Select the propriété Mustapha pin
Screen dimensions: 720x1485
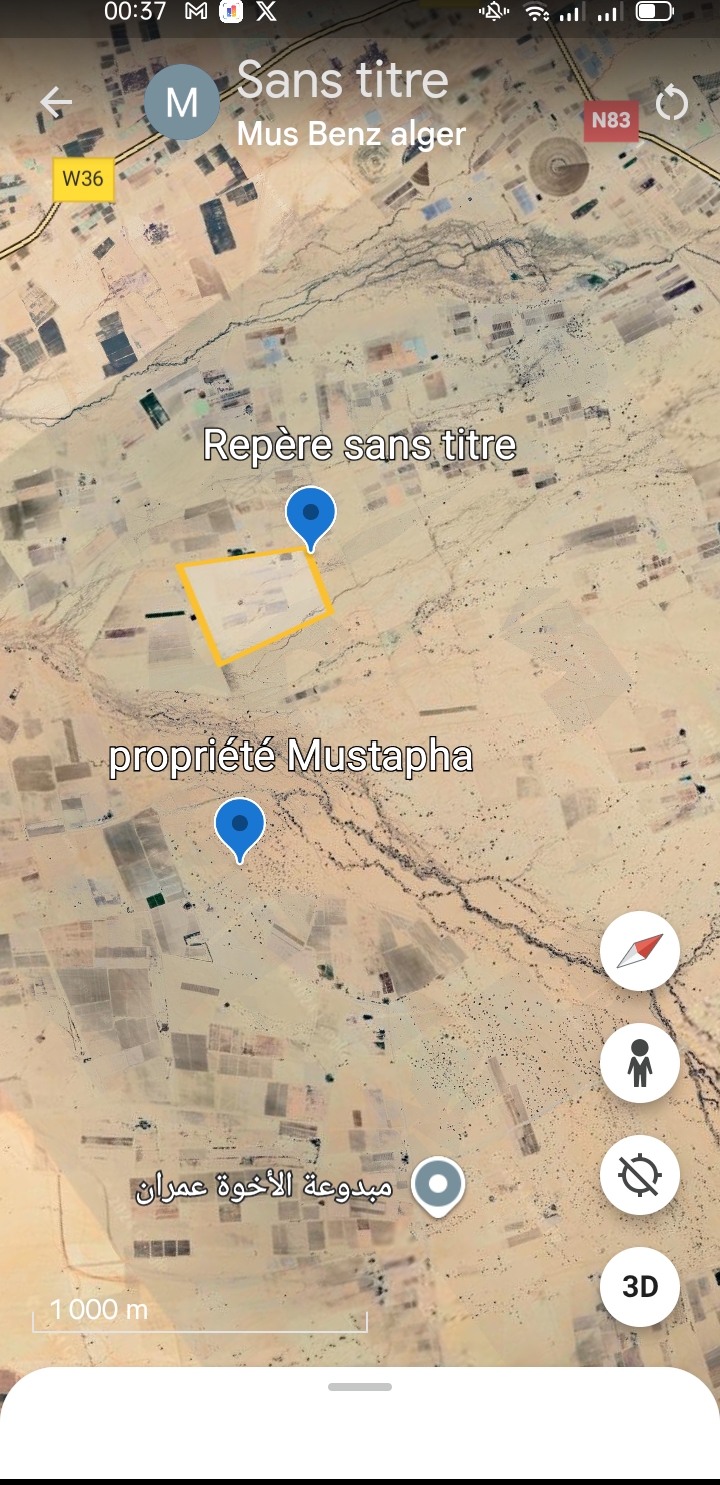pyautogui.click(x=240, y=827)
